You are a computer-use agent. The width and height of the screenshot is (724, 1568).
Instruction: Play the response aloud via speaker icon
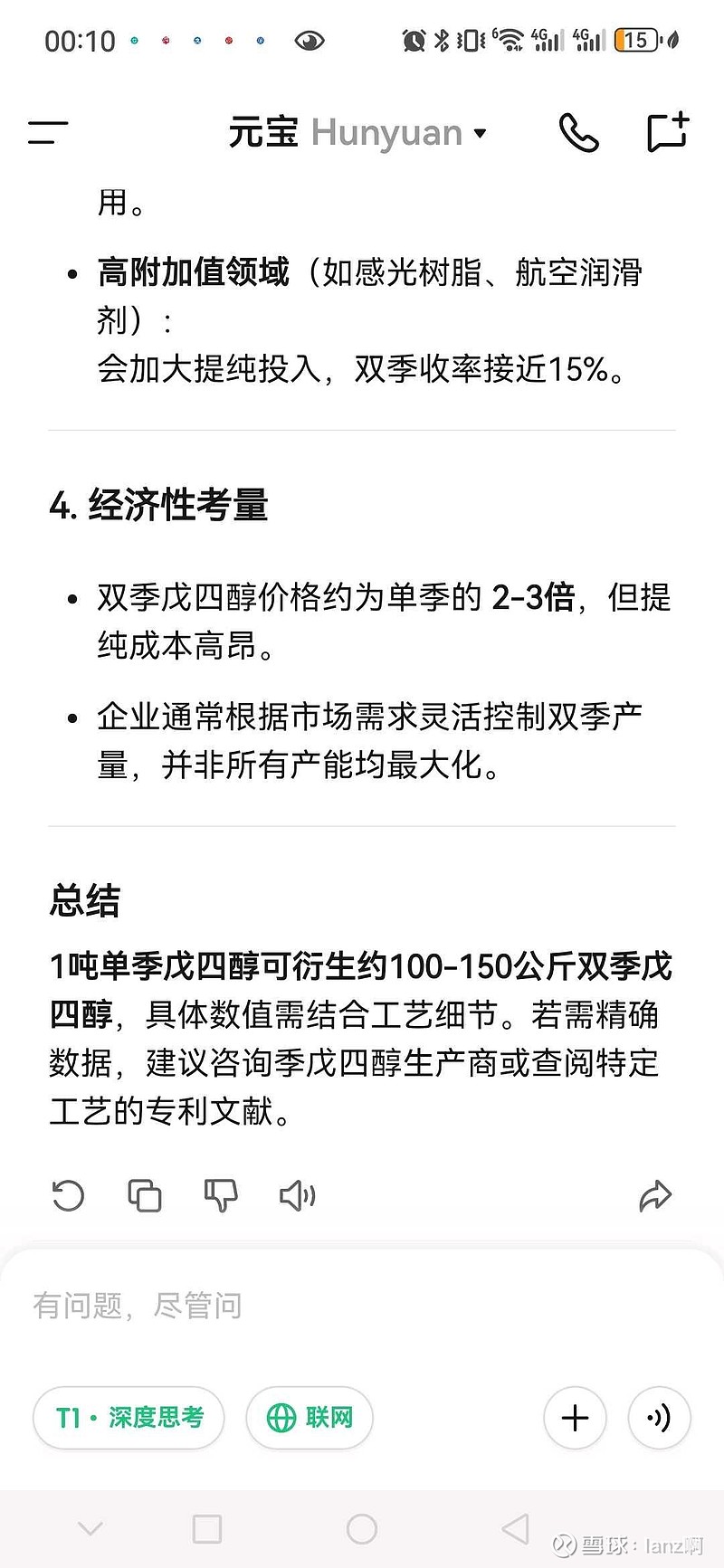click(296, 1195)
